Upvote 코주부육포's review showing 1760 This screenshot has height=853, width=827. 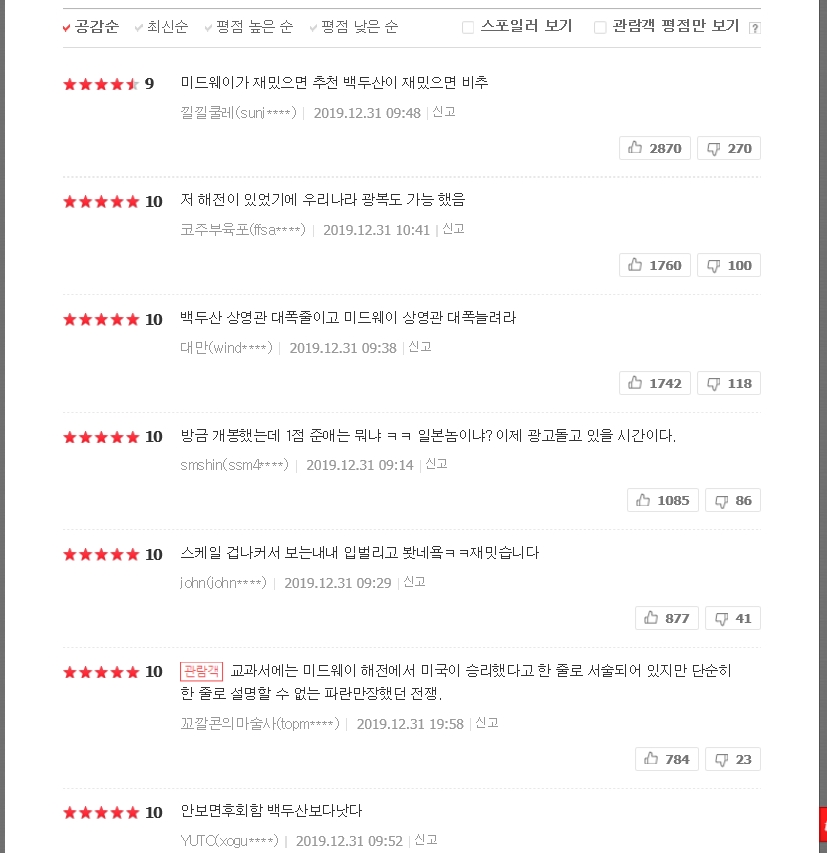click(x=654, y=265)
